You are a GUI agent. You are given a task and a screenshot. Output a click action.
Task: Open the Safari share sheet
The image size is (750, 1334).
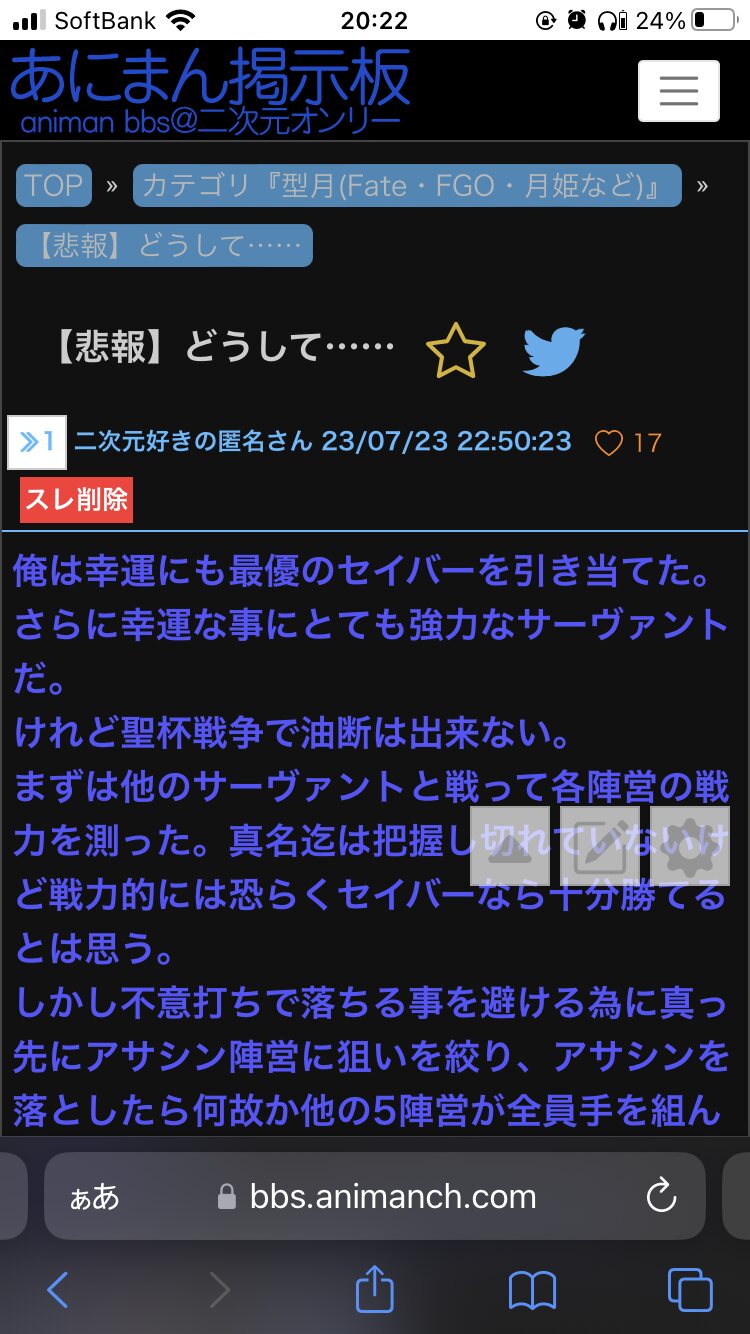[375, 1288]
